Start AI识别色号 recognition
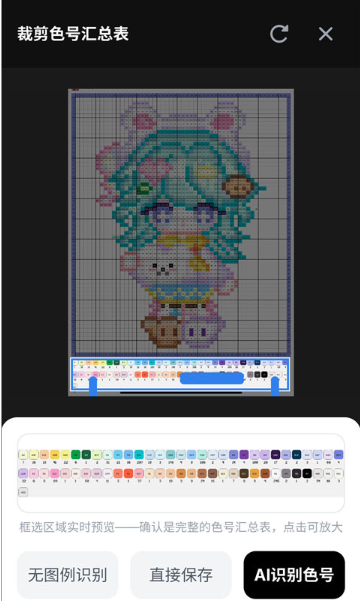360x601 pixels. tap(294, 575)
